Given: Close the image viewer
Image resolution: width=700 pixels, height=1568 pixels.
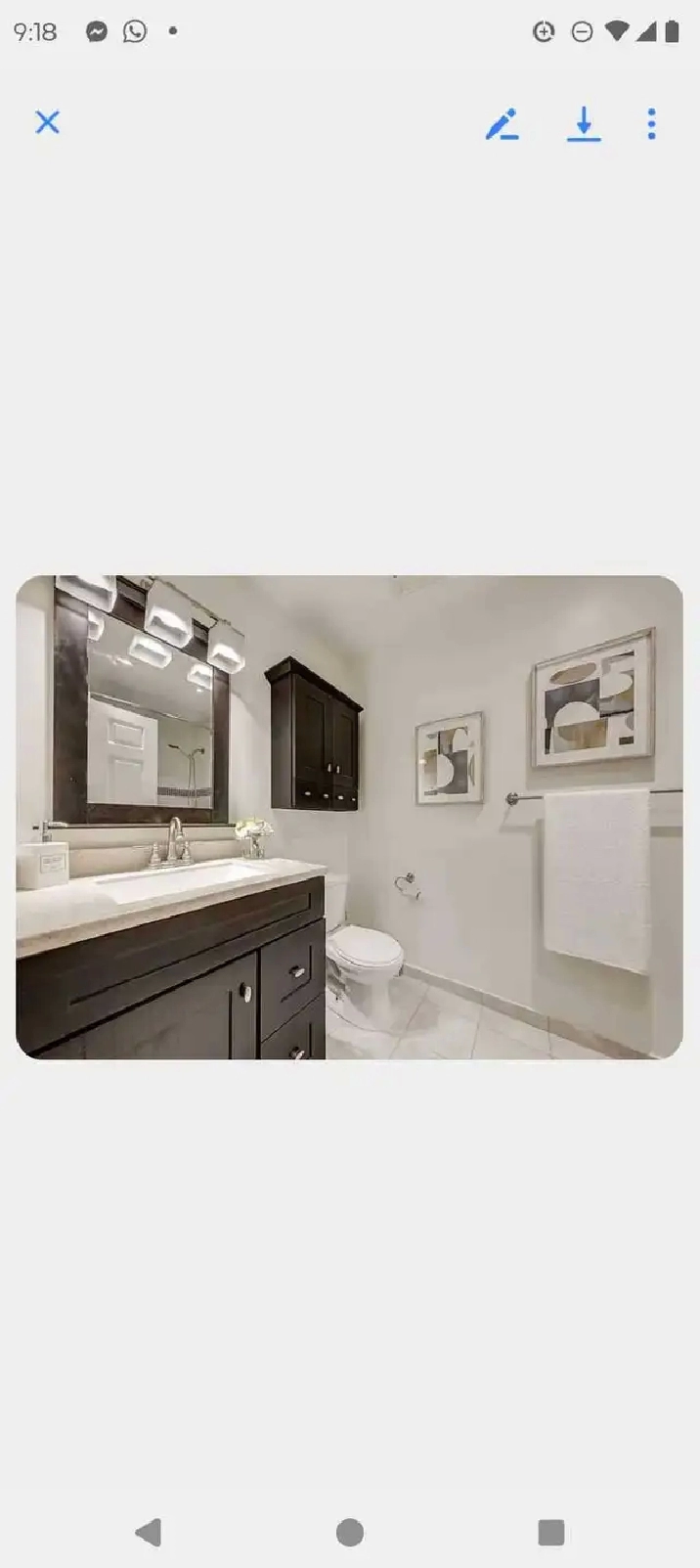Looking at the screenshot, I should point(47,122).
